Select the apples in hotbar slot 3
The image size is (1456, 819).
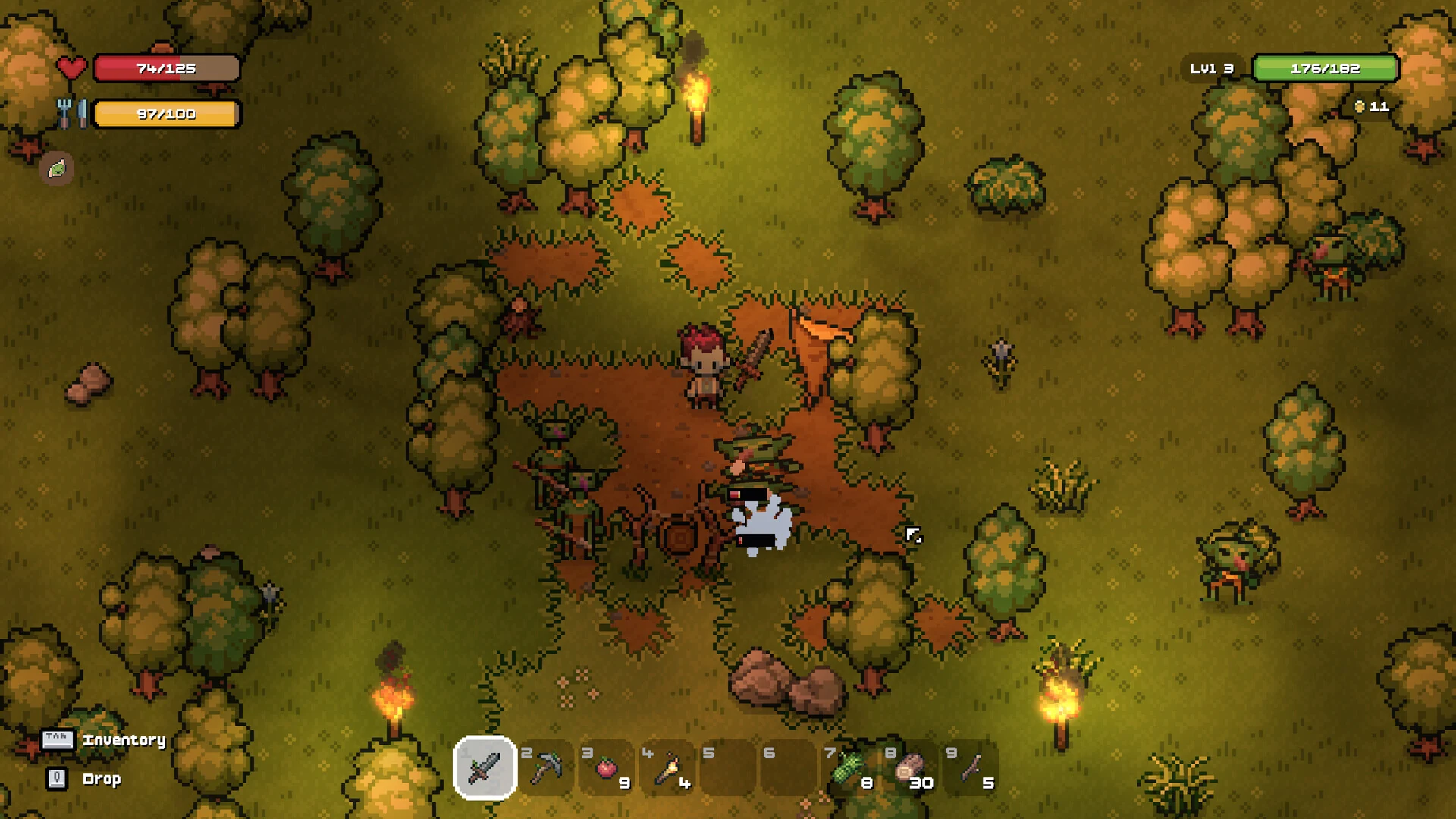point(606,767)
